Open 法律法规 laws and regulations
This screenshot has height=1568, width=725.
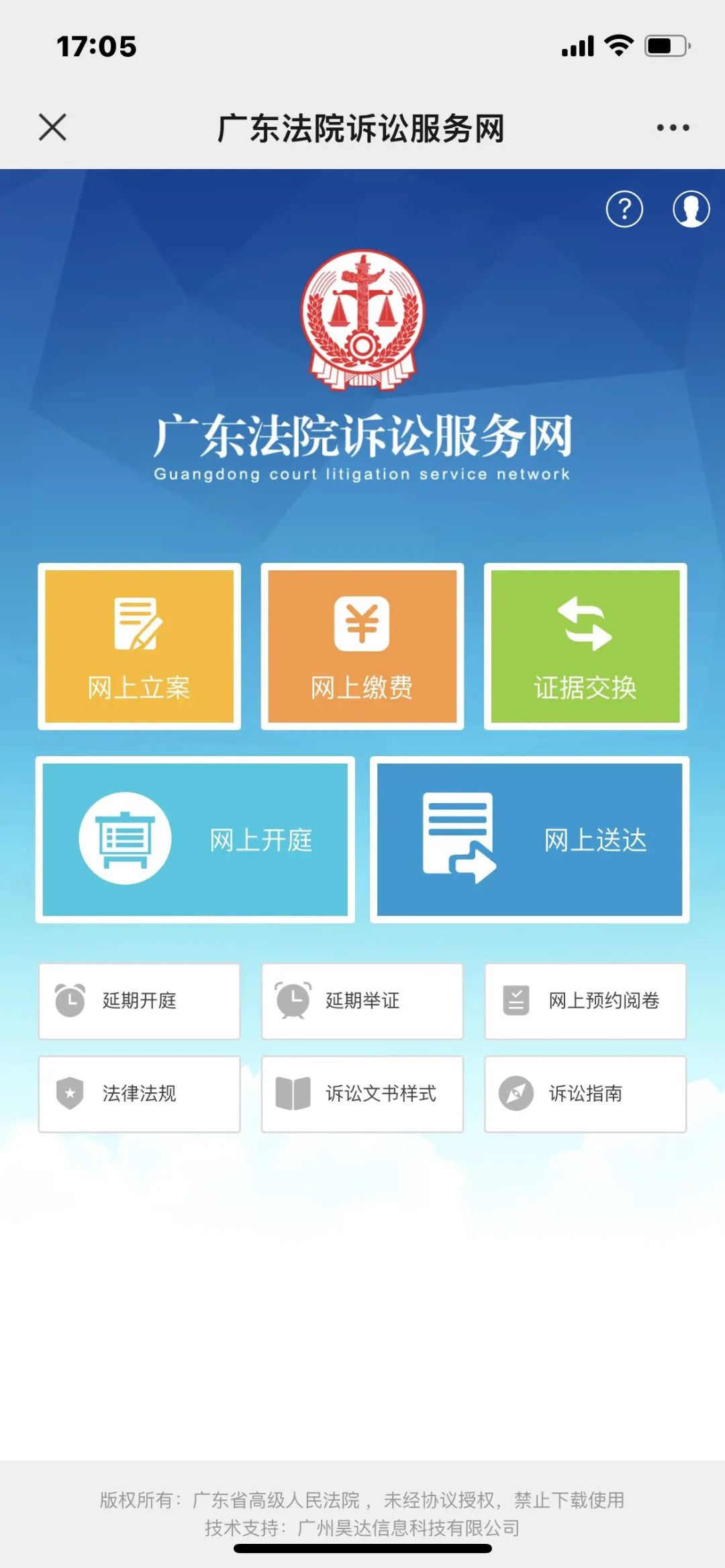click(x=140, y=1094)
